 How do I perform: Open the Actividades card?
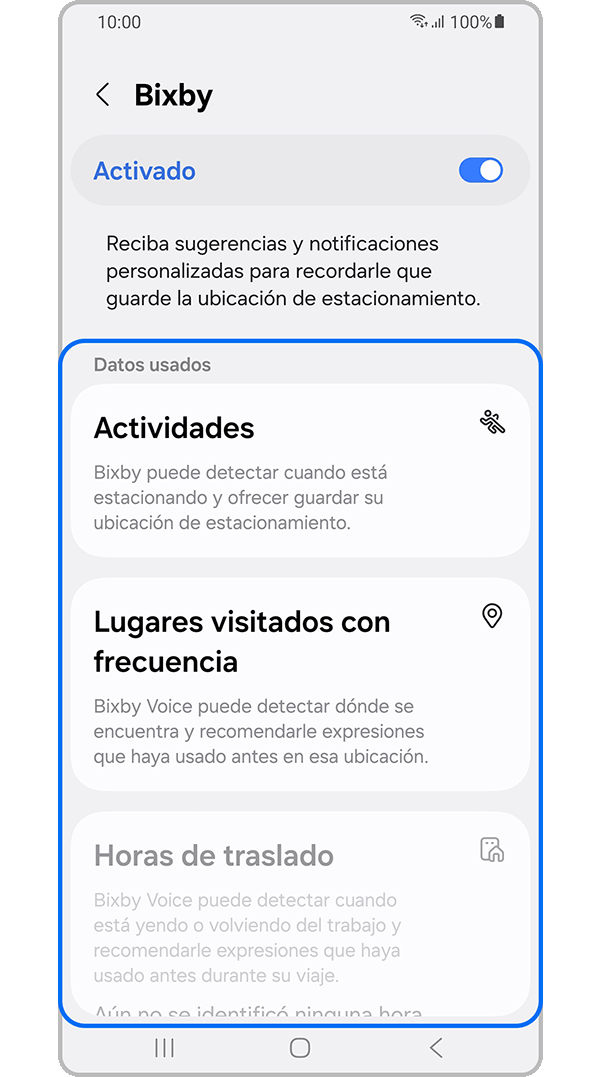[x=299, y=470]
